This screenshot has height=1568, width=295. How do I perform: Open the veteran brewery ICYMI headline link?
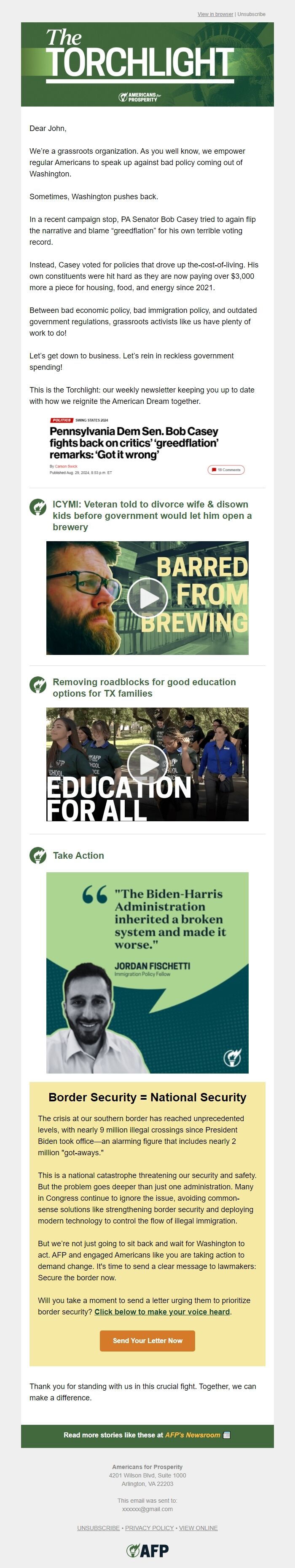(152, 516)
